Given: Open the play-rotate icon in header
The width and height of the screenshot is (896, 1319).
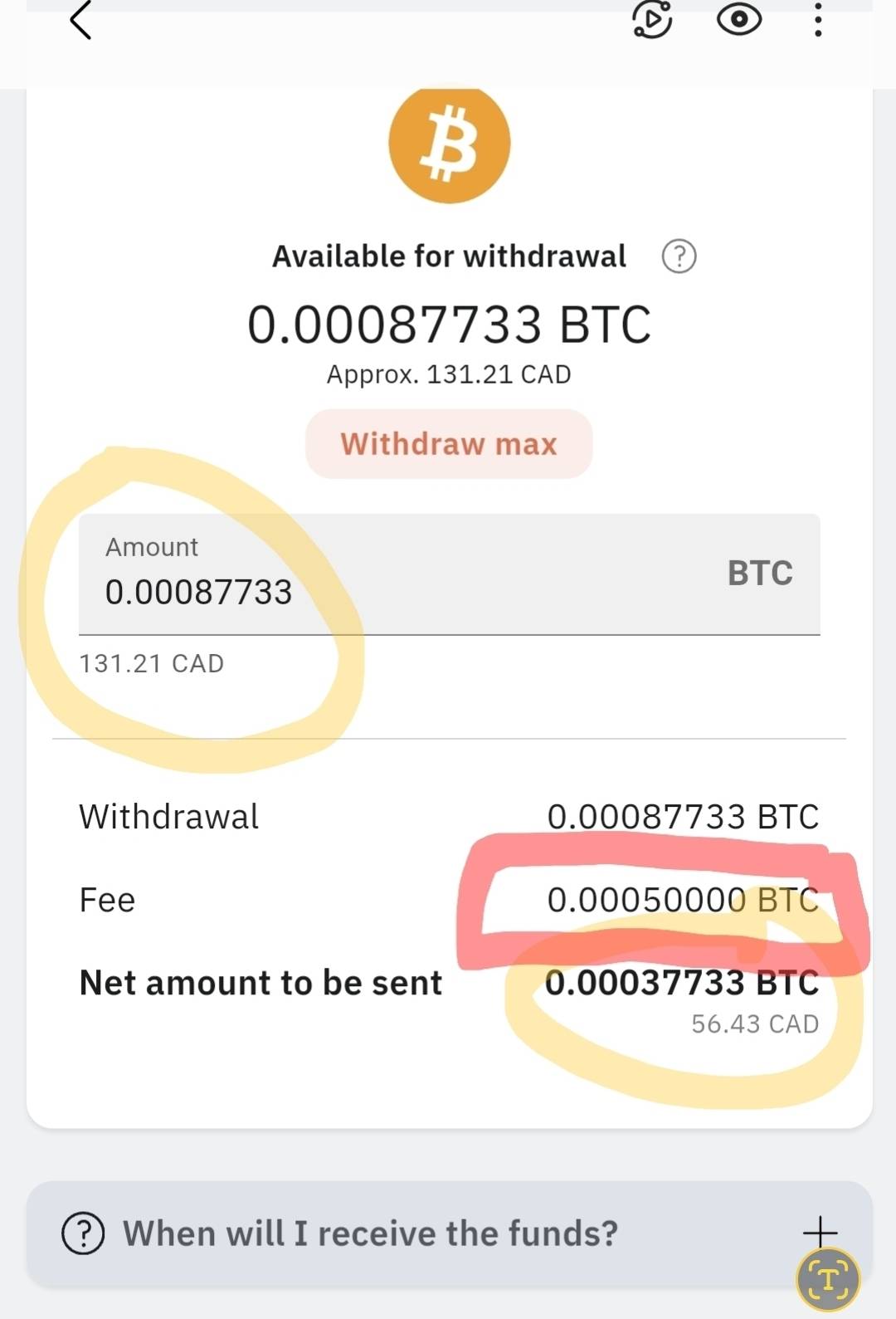Looking at the screenshot, I should [x=652, y=20].
